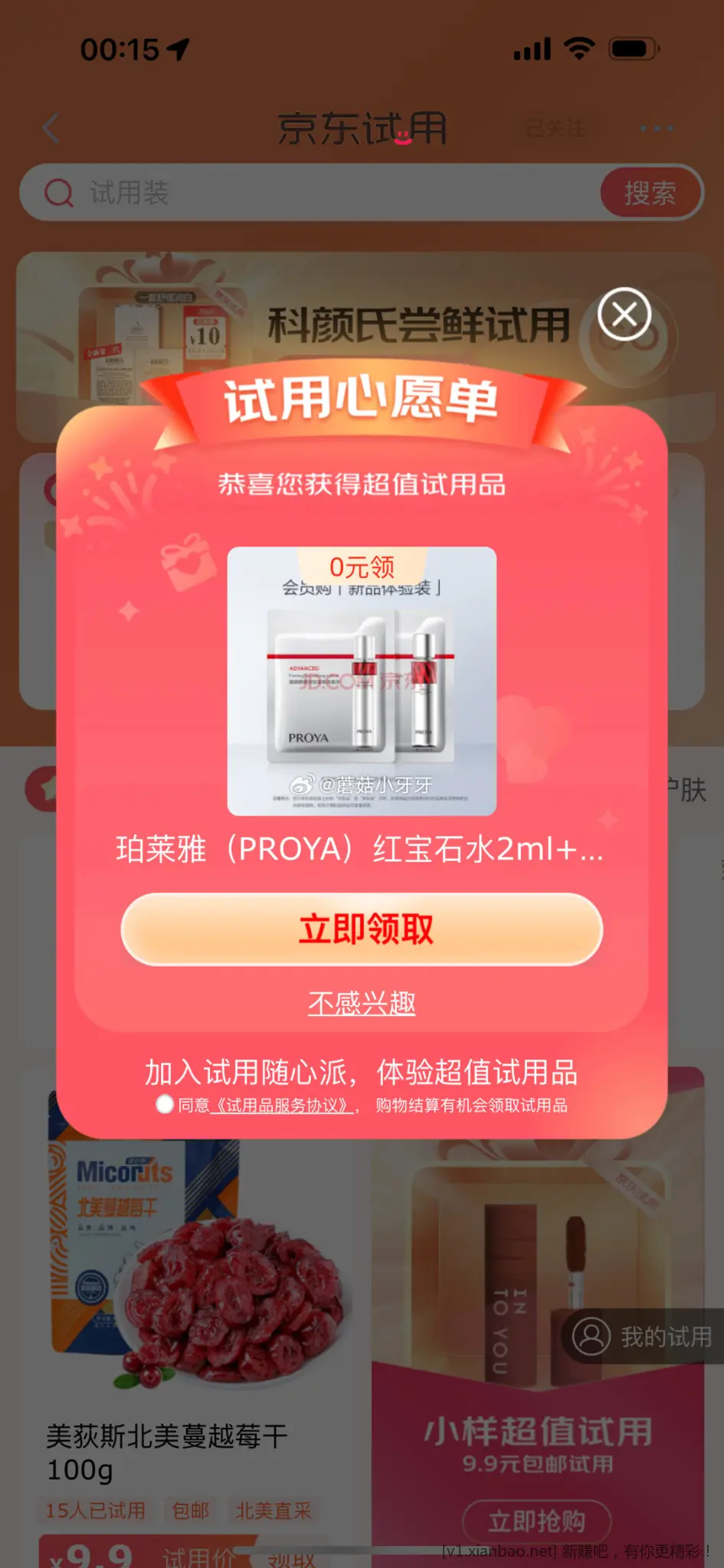Viewport: 724px width, 1568px height.
Task: Check the agree to 试用品服务协议 circle
Action: (x=165, y=1104)
